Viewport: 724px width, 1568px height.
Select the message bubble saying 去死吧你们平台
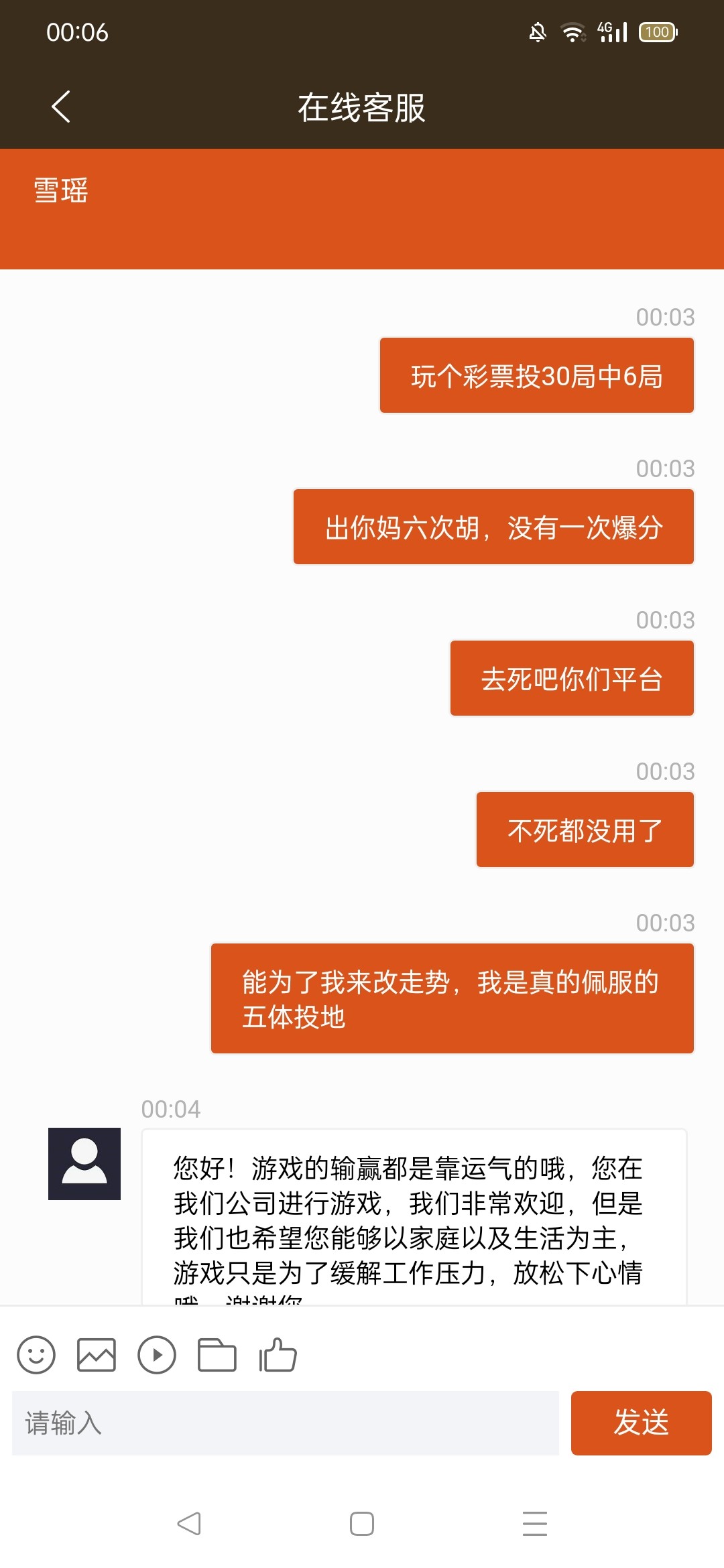click(571, 677)
